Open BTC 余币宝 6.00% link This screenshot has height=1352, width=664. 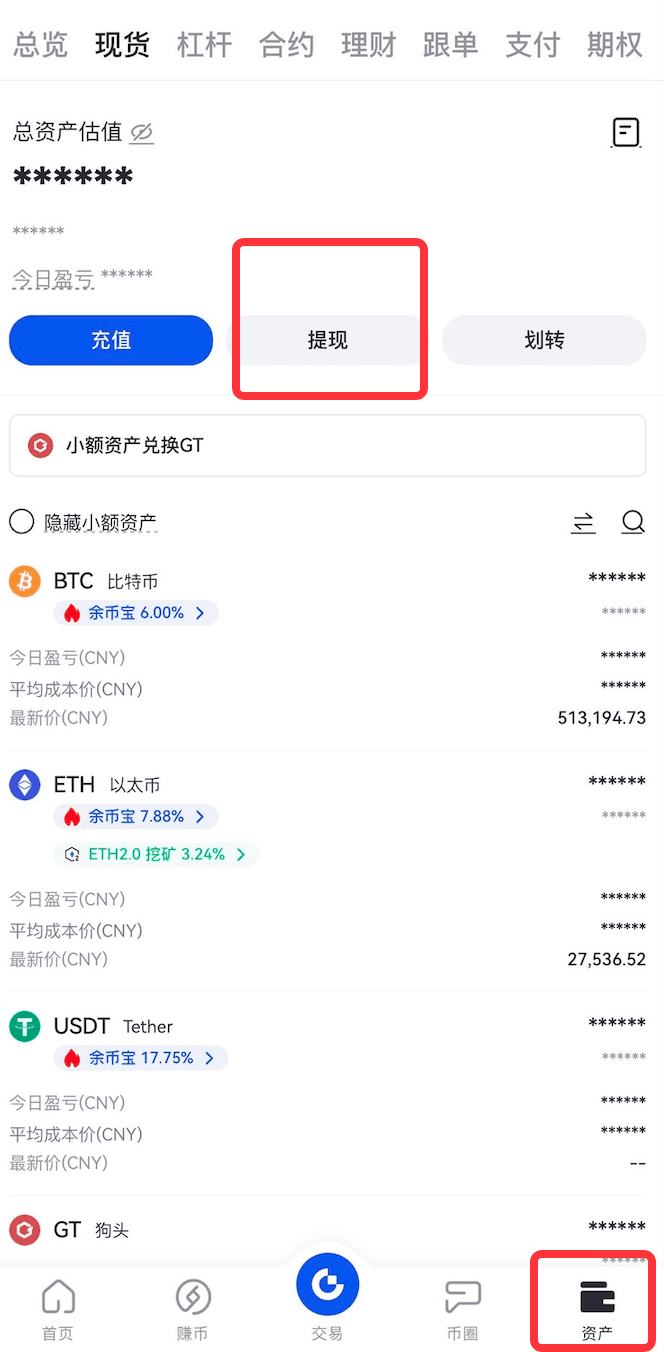tap(136, 613)
